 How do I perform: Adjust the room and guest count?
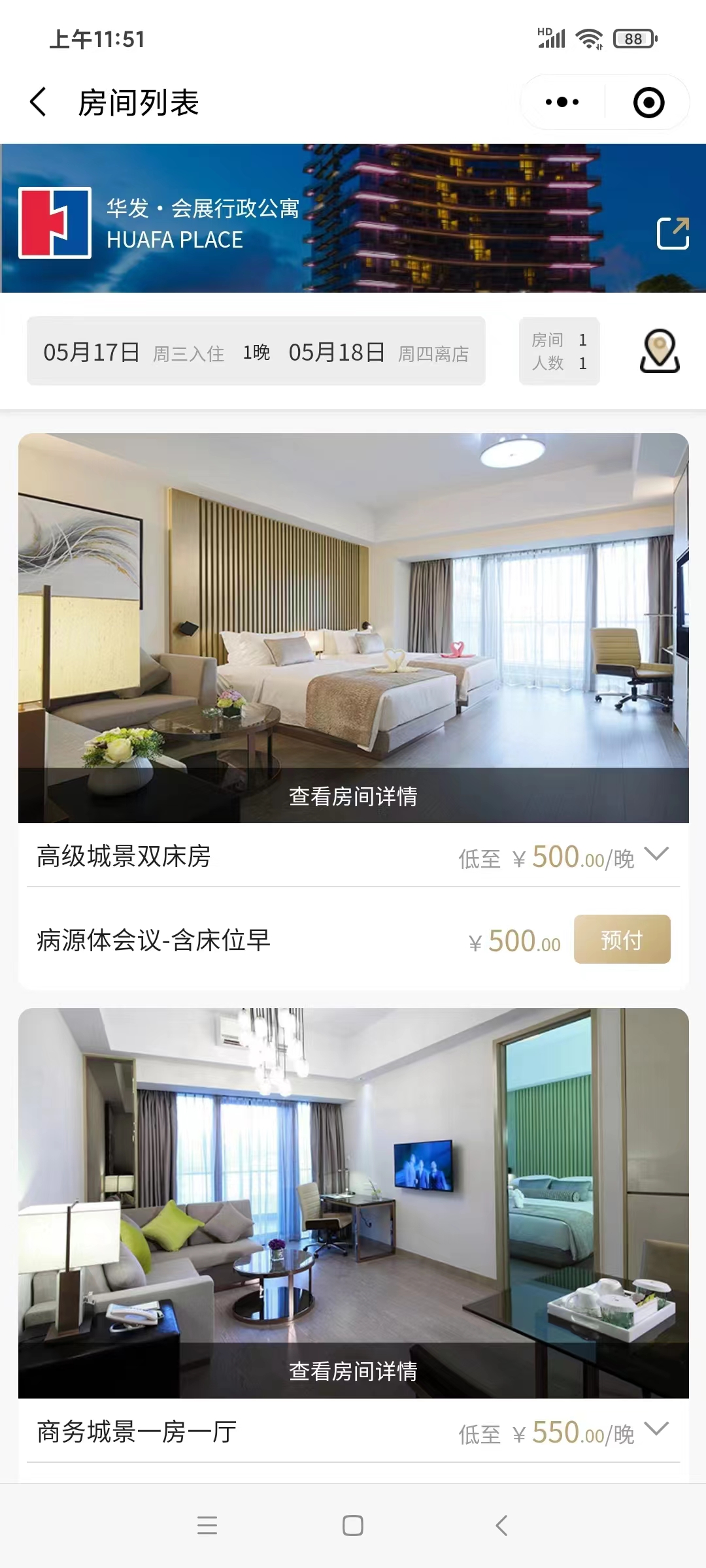click(x=559, y=351)
